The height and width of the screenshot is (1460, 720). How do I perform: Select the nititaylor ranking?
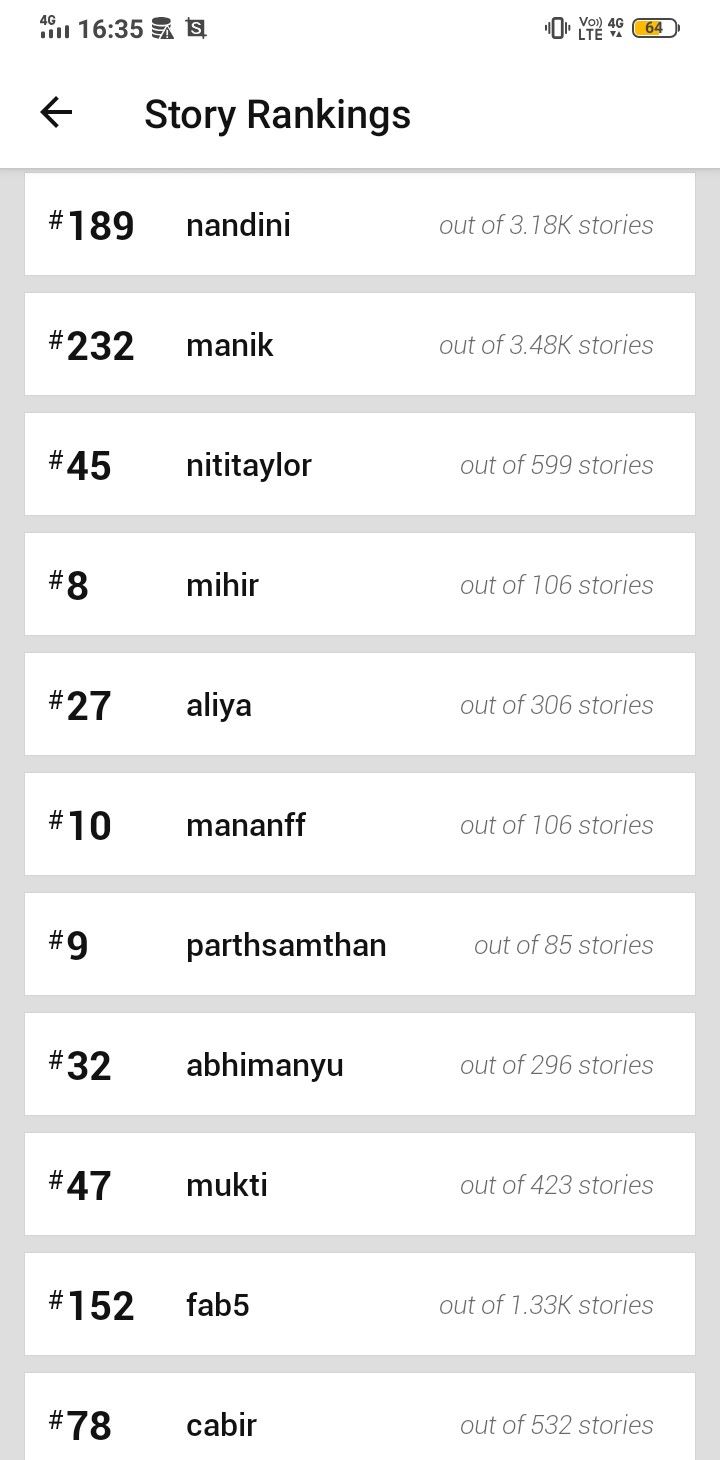pos(360,464)
